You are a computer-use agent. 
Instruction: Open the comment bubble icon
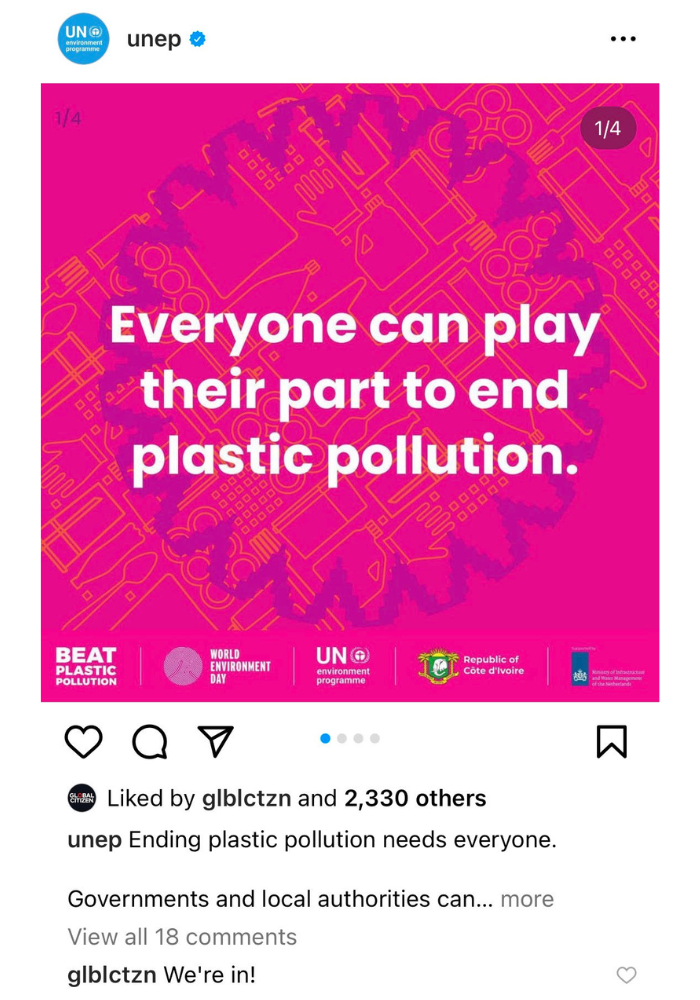click(150, 741)
